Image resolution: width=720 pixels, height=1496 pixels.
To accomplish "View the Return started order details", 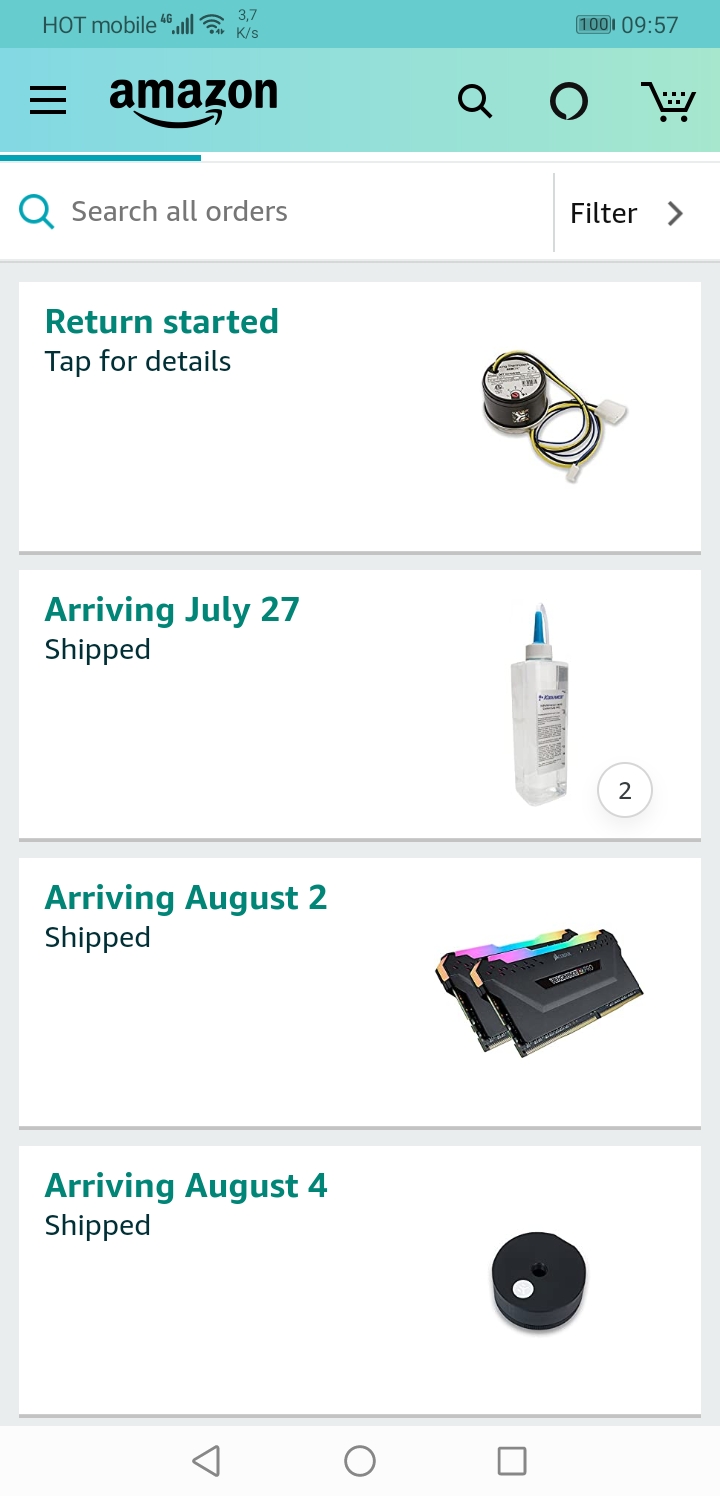I will (x=359, y=416).
